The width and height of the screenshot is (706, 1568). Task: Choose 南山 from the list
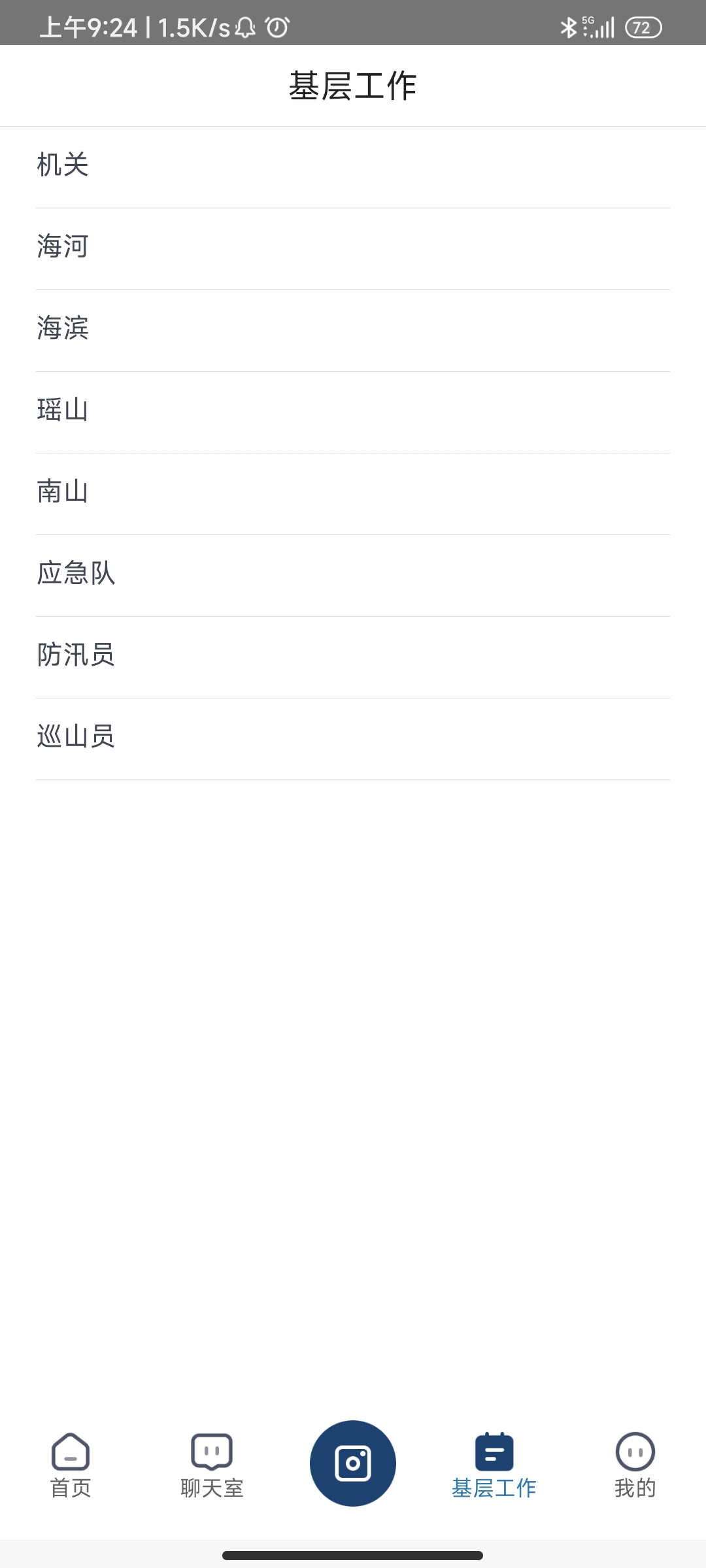click(x=353, y=492)
